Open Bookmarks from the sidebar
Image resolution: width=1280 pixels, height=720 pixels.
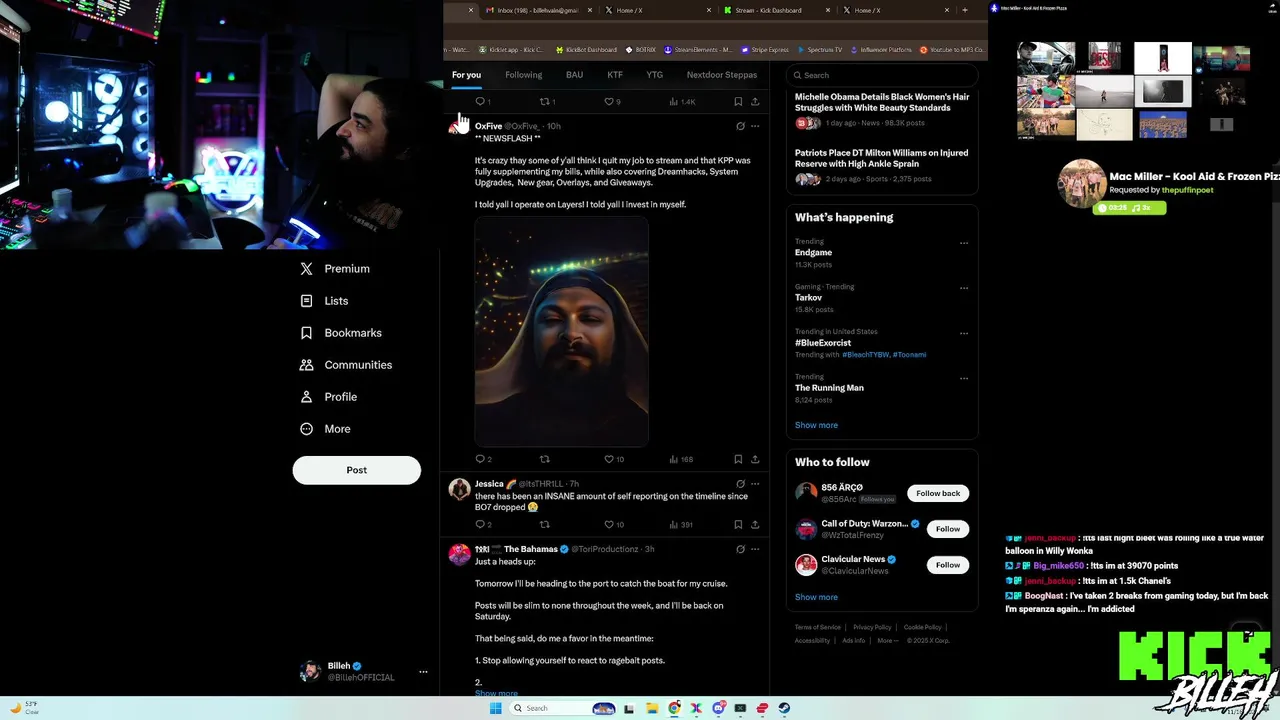352,333
